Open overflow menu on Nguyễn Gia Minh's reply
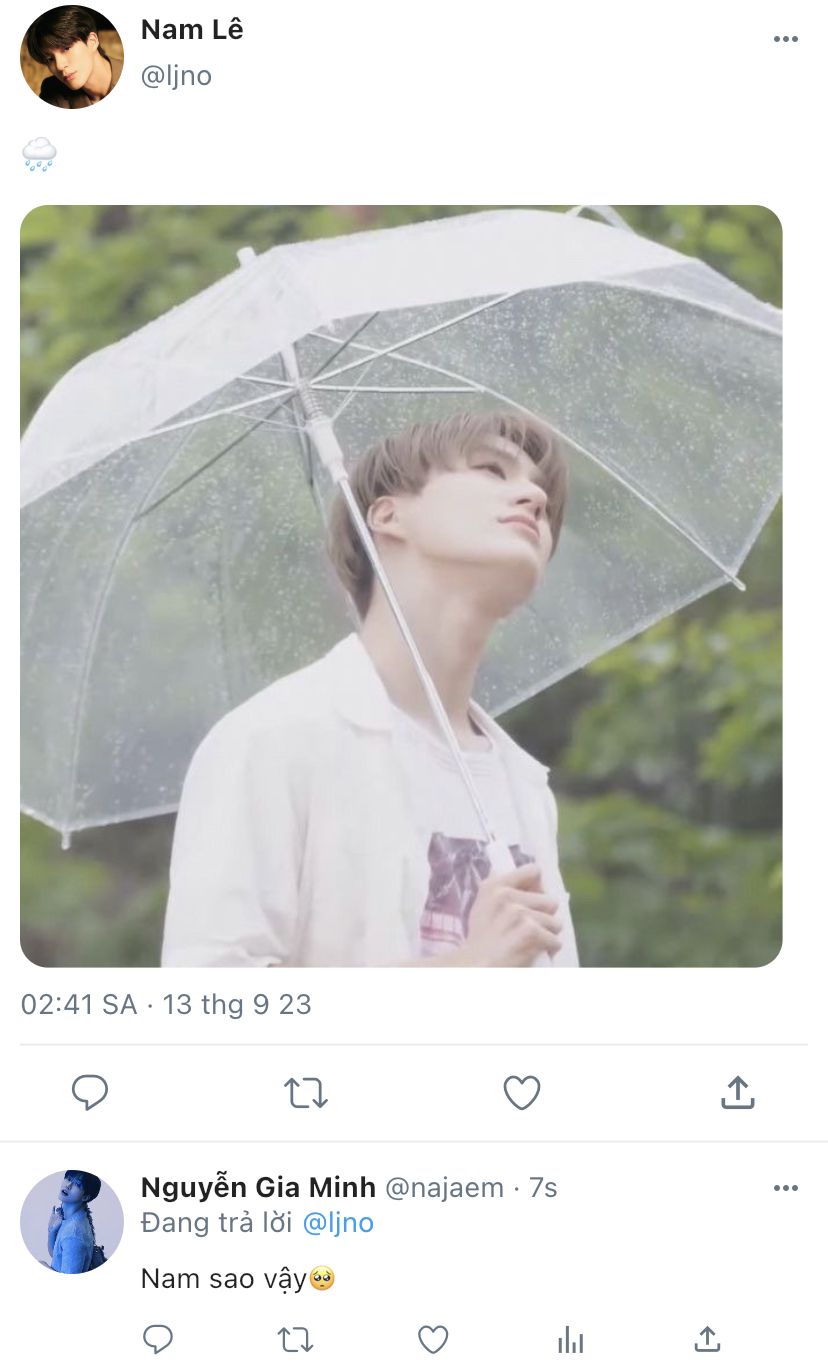Image resolution: width=828 pixels, height=1370 pixels. [x=785, y=1188]
